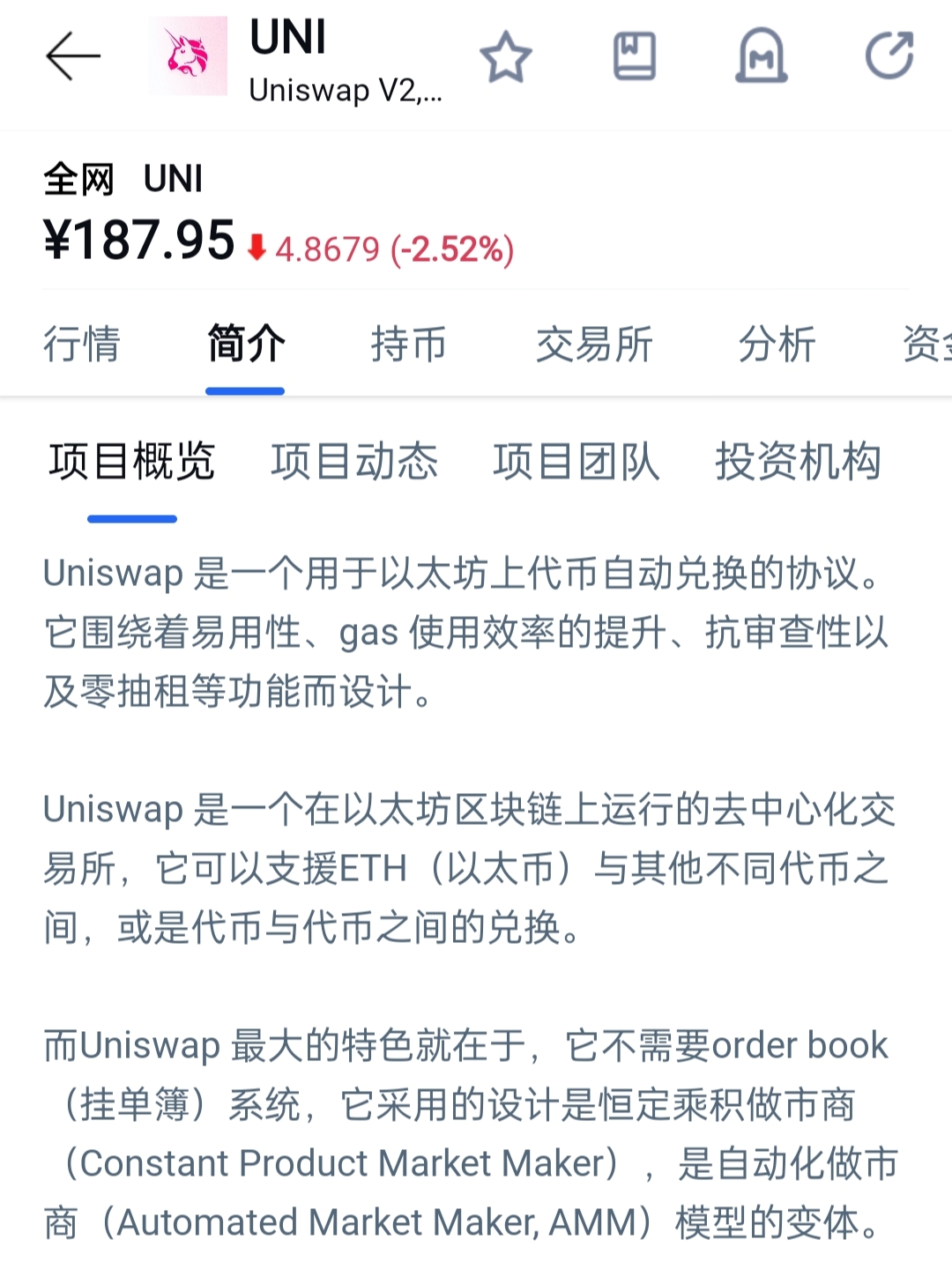Open the price alert icon
952x1284 pixels.
pyautogui.click(x=762, y=56)
